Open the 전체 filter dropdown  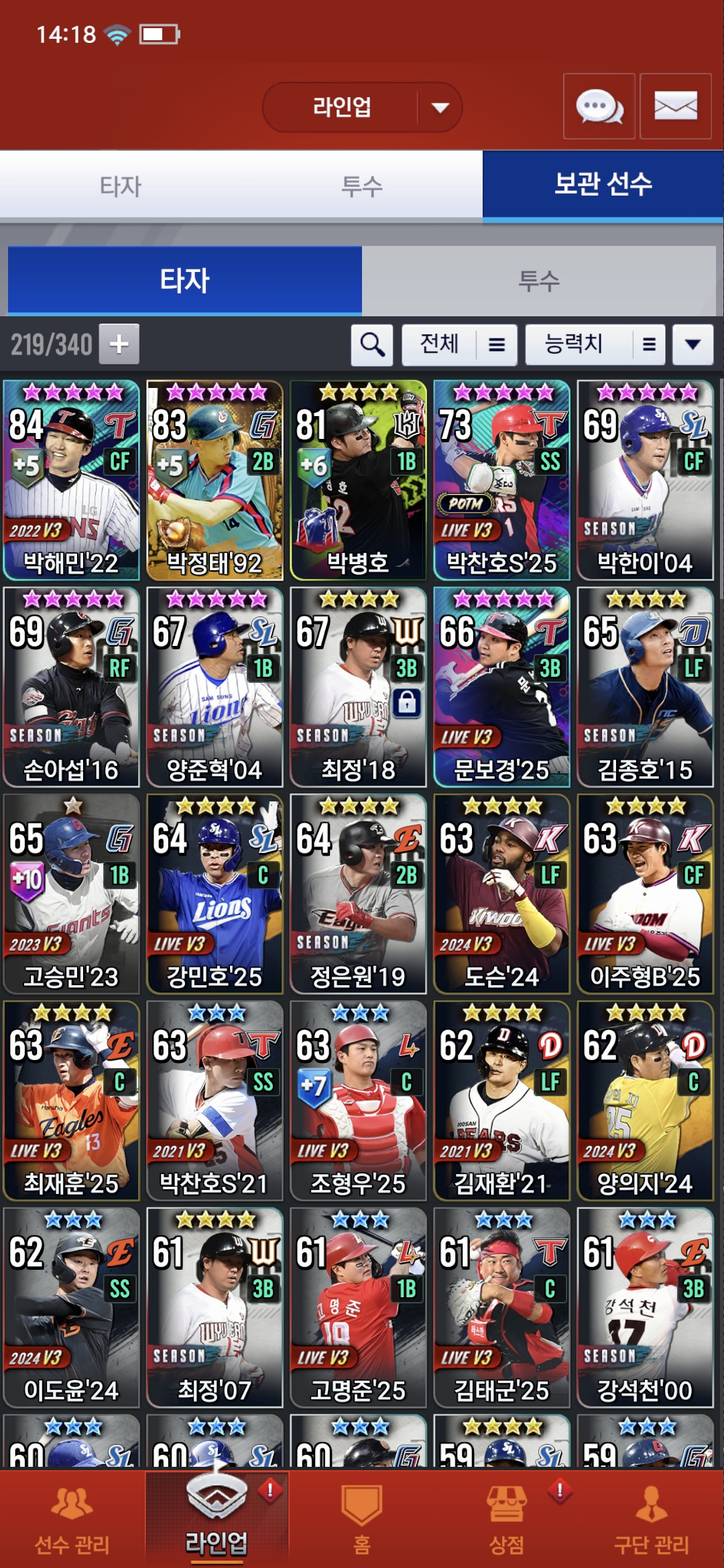point(459,345)
